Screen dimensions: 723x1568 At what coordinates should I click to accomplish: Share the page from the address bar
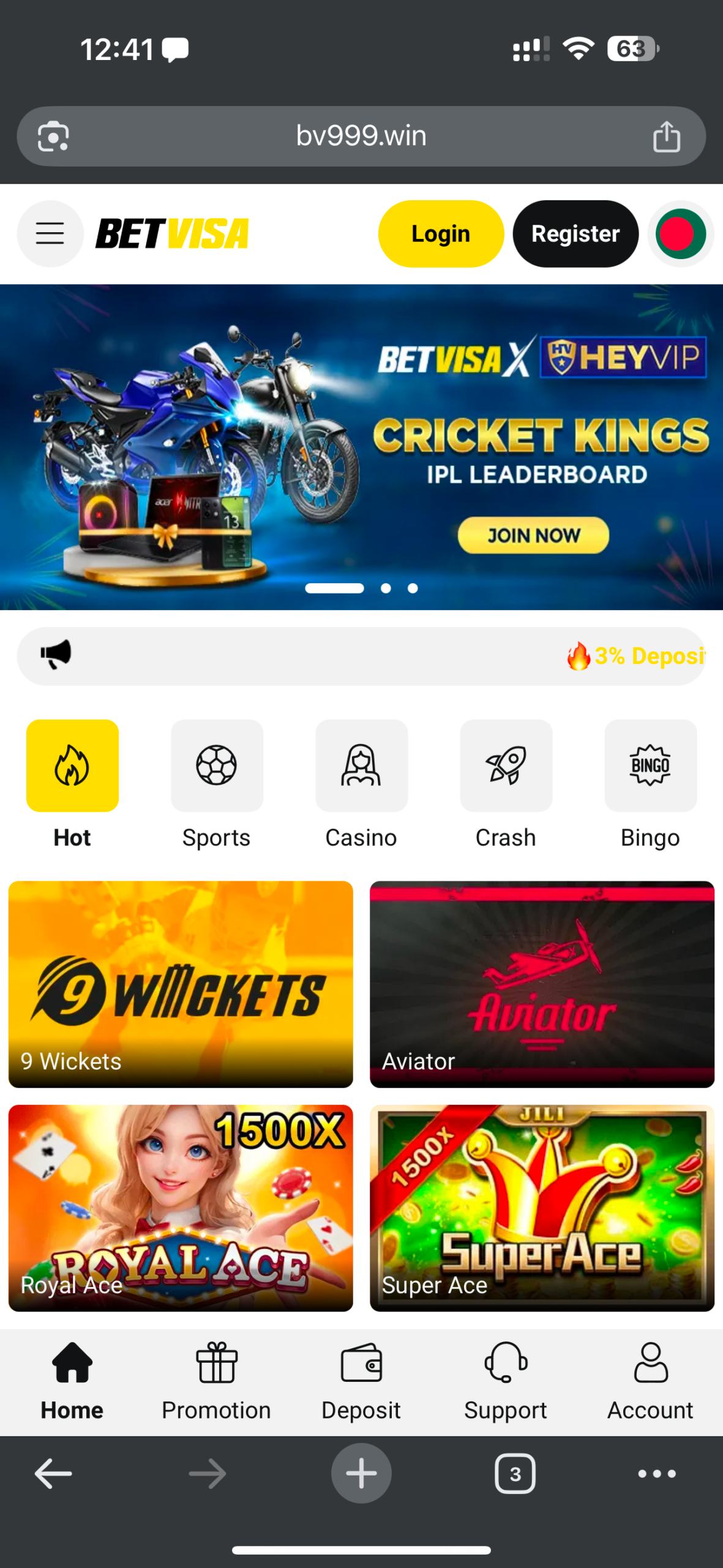click(667, 136)
